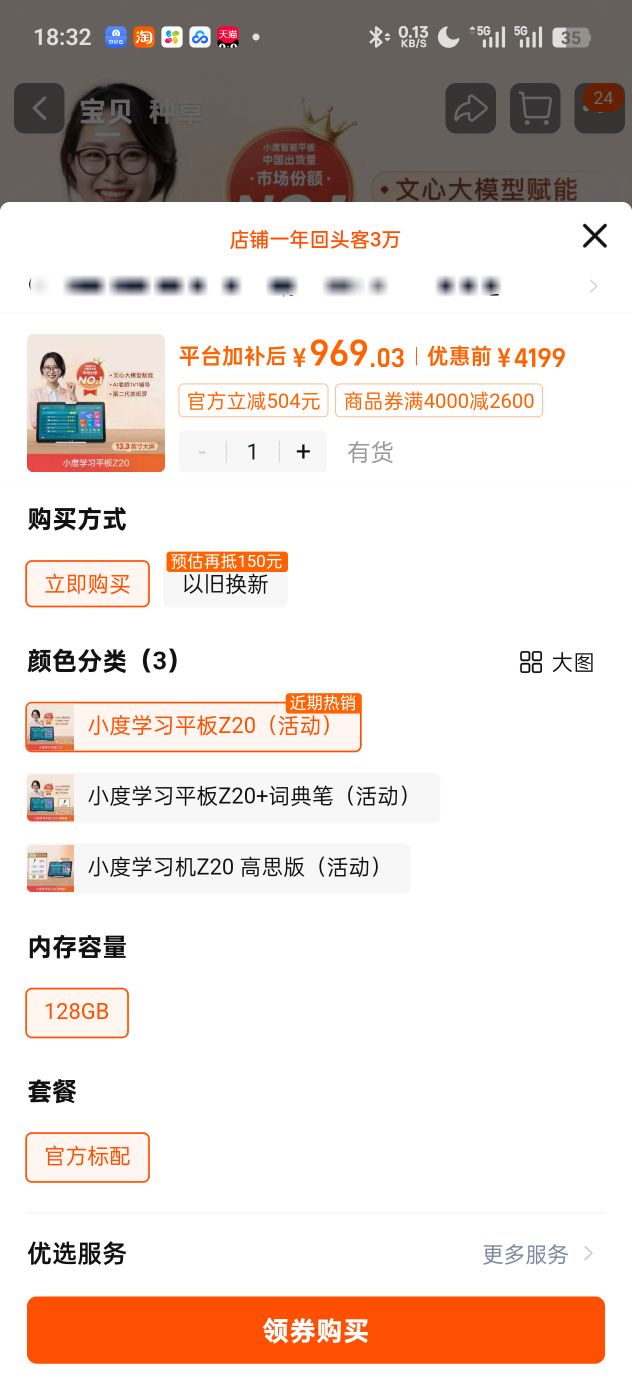
Task: Tap 领券购买 to buy with coupon
Action: pyautogui.click(x=316, y=1330)
